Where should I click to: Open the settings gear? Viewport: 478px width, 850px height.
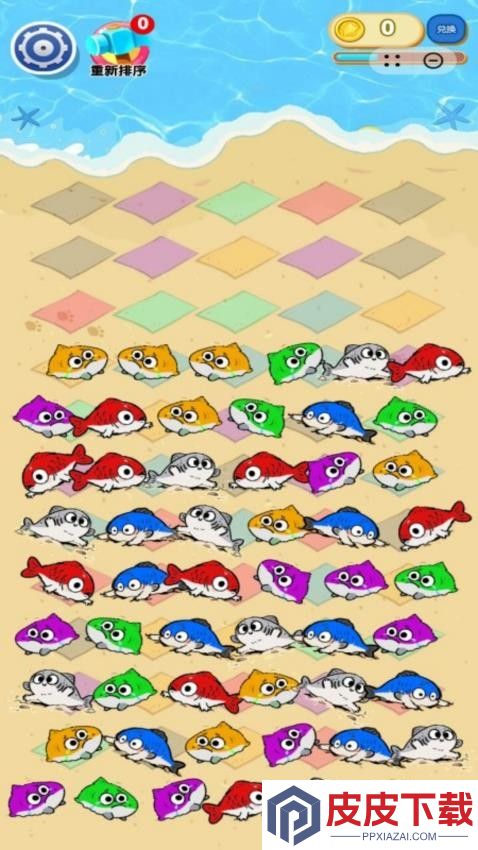click(43, 48)
